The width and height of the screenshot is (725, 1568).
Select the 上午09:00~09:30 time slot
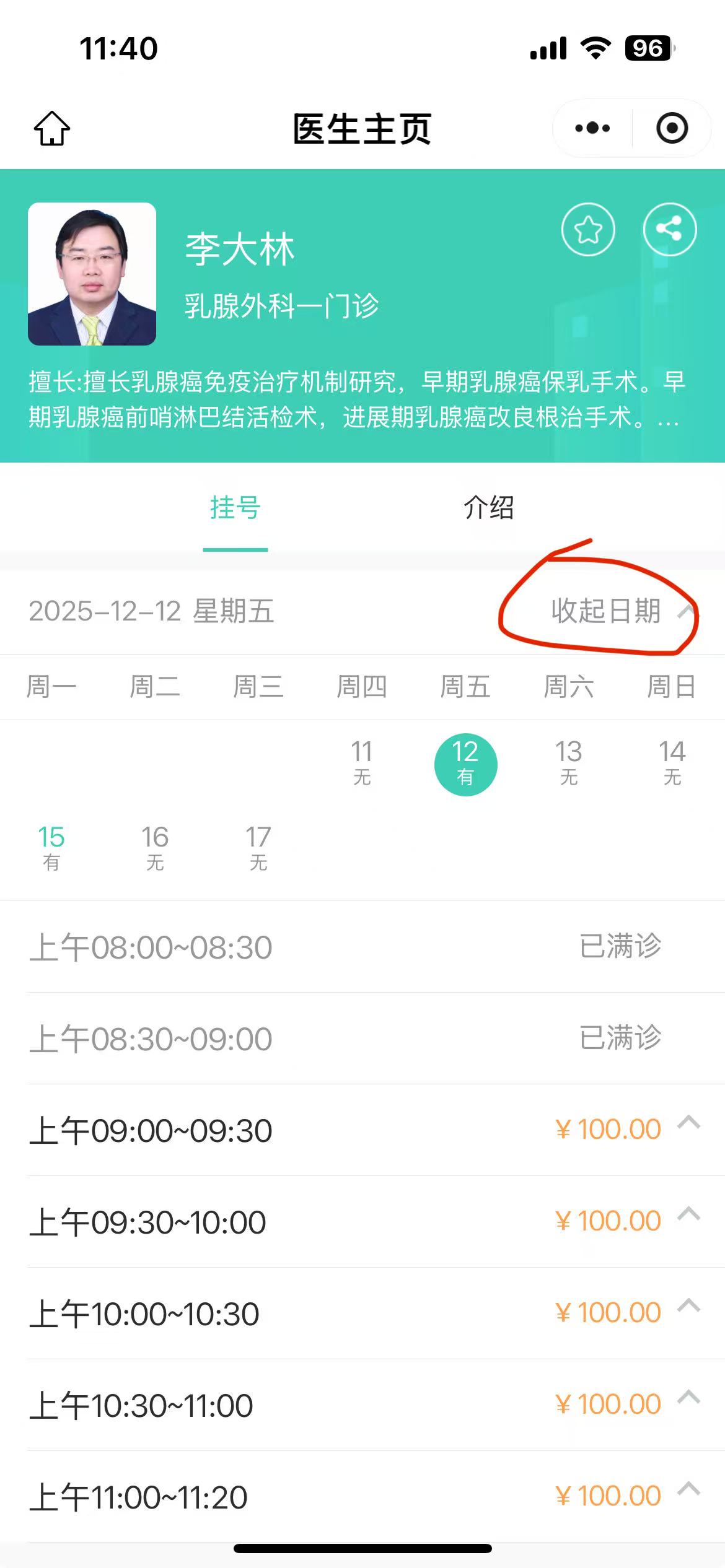point(362,1130)
